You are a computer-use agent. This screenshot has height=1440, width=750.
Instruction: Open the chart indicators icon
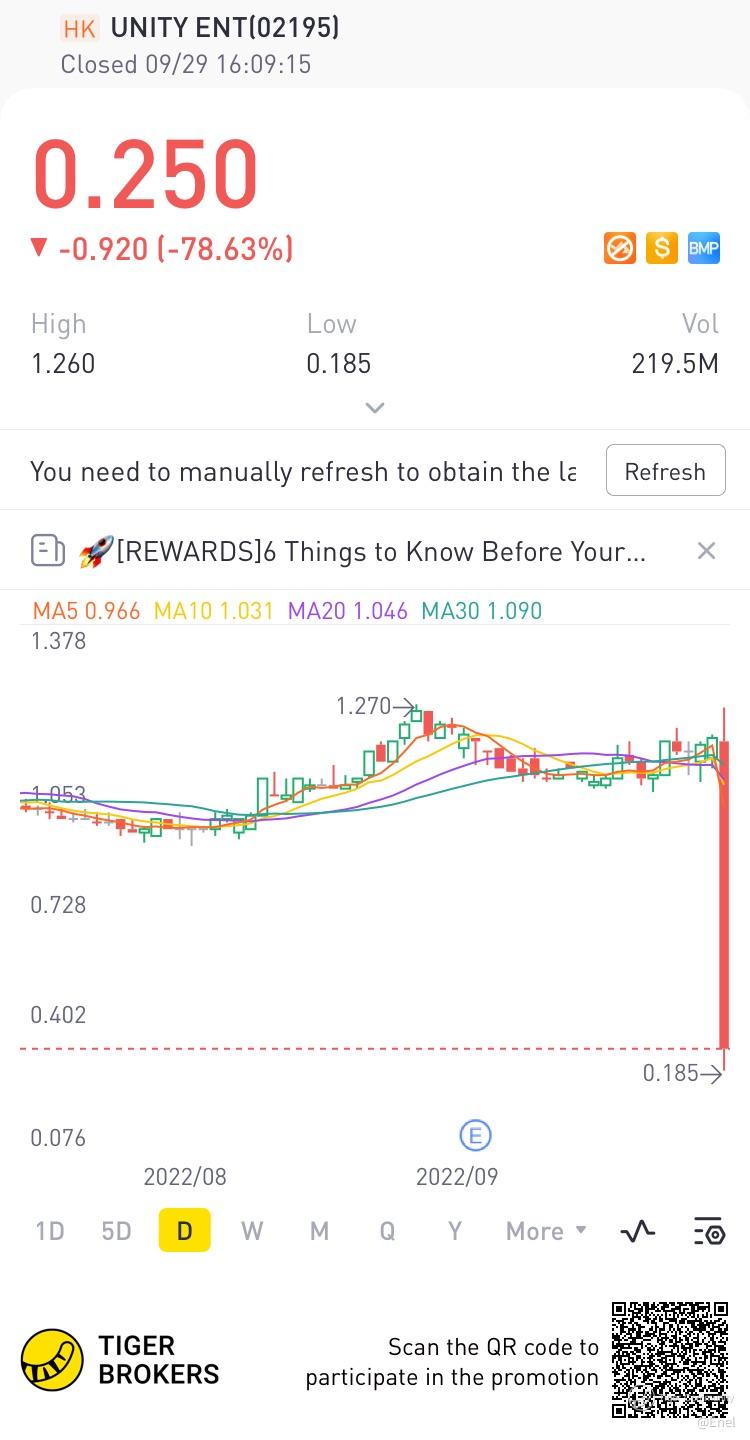tap(638, 1231)
